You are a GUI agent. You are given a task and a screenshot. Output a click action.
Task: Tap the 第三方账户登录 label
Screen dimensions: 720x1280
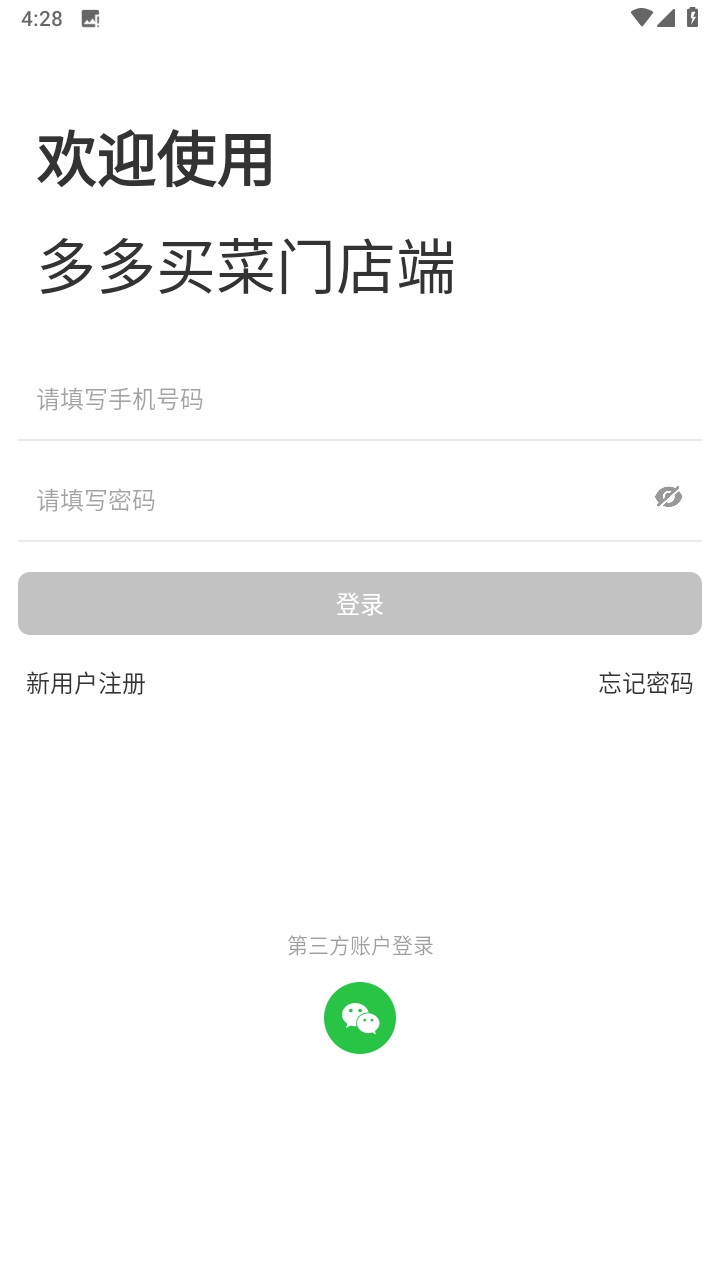coord(359,946)
